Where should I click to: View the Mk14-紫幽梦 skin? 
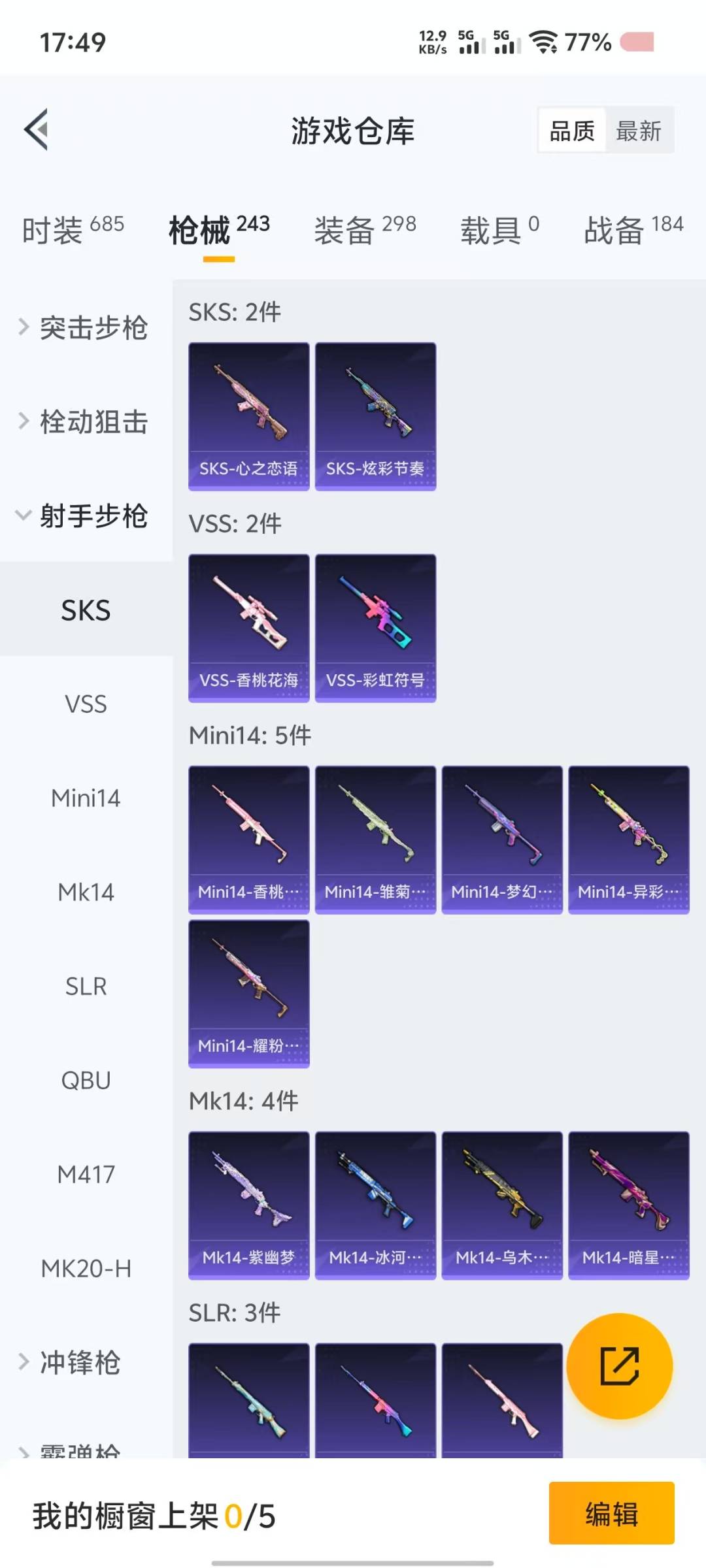[248, 1205]
